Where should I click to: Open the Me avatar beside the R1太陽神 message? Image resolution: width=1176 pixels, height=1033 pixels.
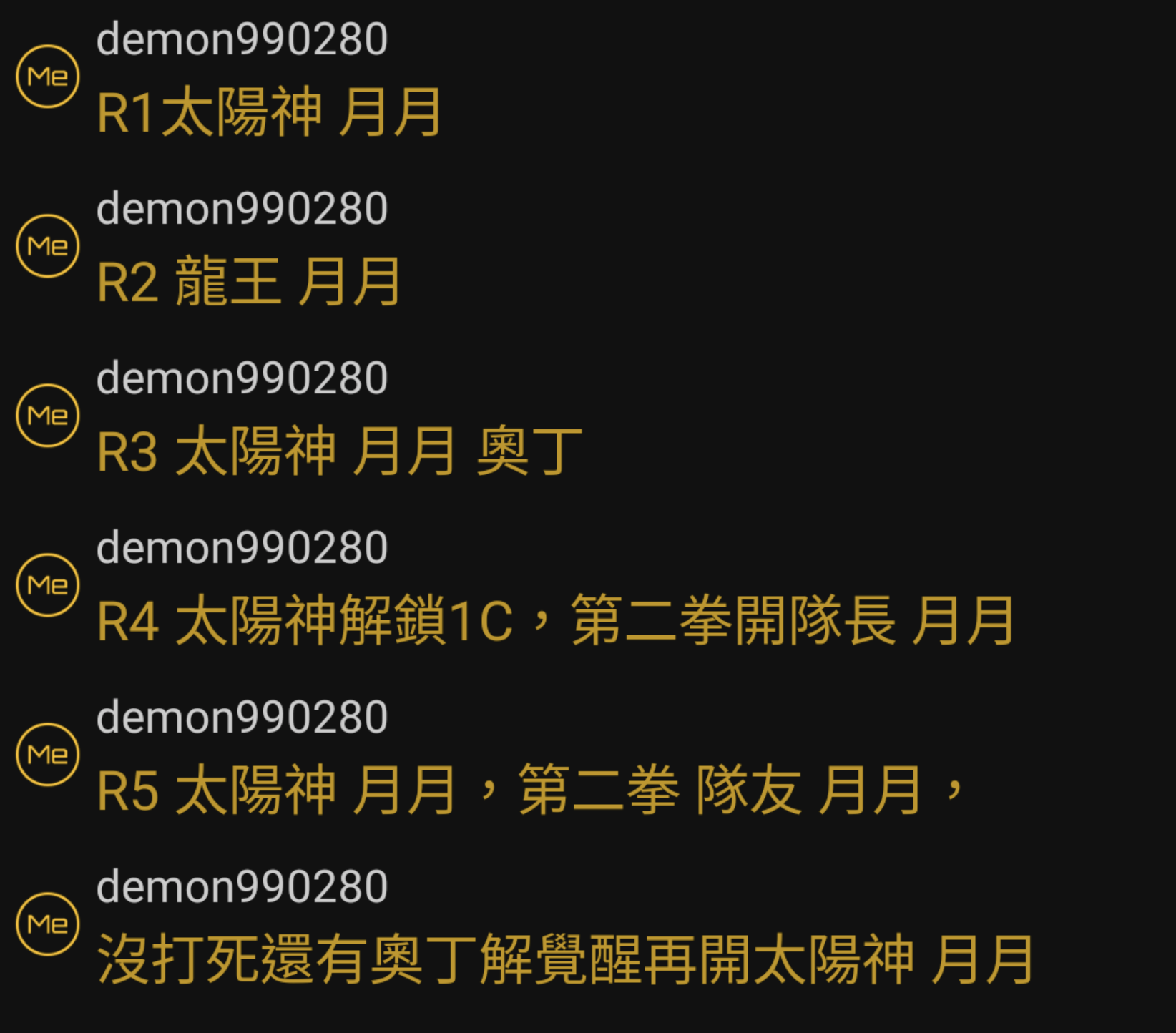[47, 77]
